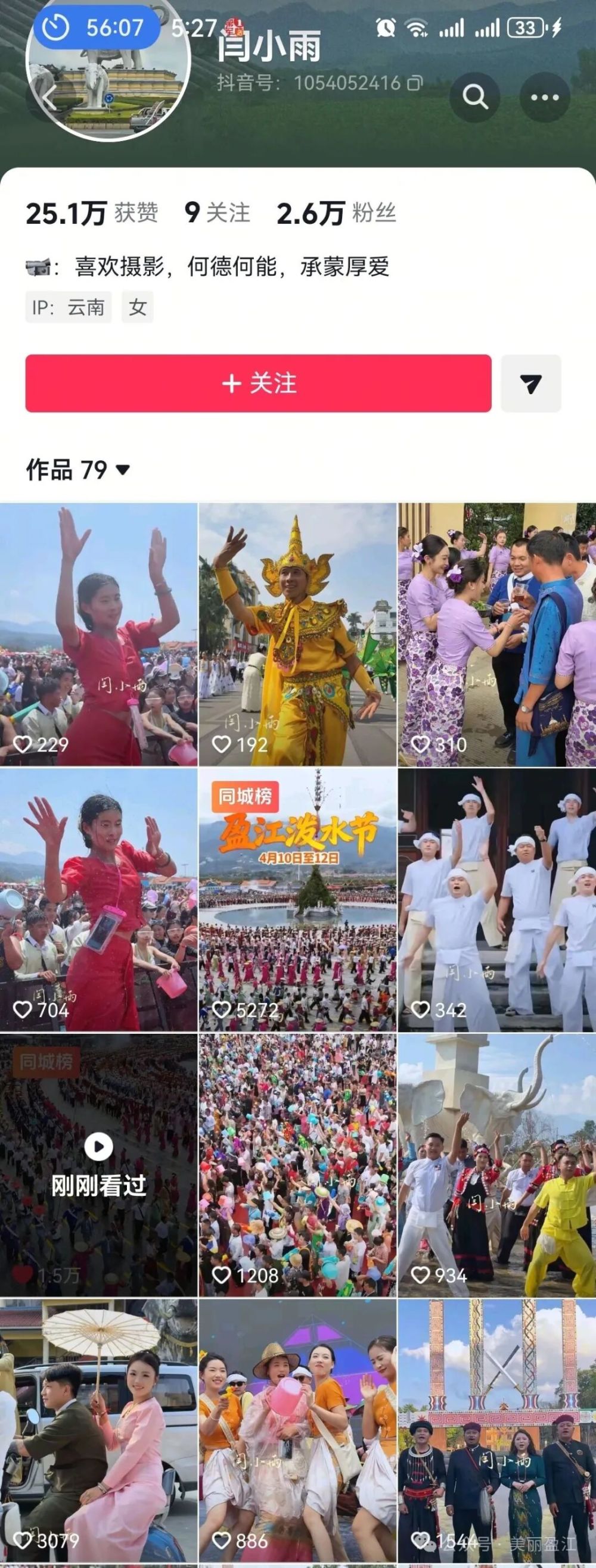
Task: Tap the share arrow beside follow button
Action: [530, 384]
